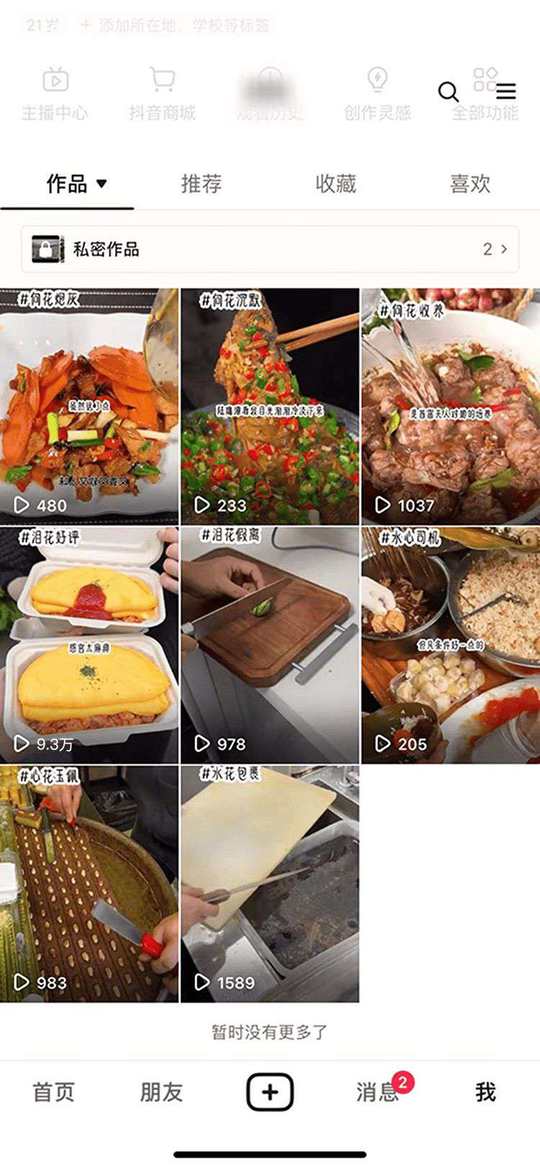
Task: Open the omelette video with 9.3万 plays
Action: tap(89, 645)
